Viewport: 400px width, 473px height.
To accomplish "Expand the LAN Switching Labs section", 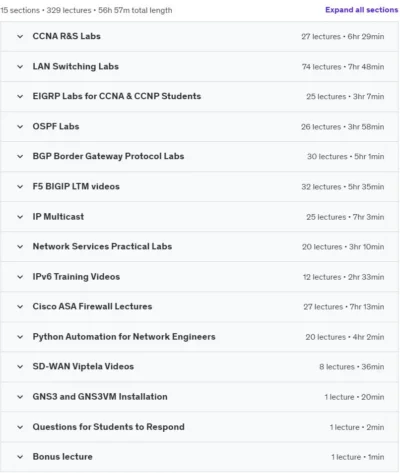I will pyautogui.click(x=199, y=66).
